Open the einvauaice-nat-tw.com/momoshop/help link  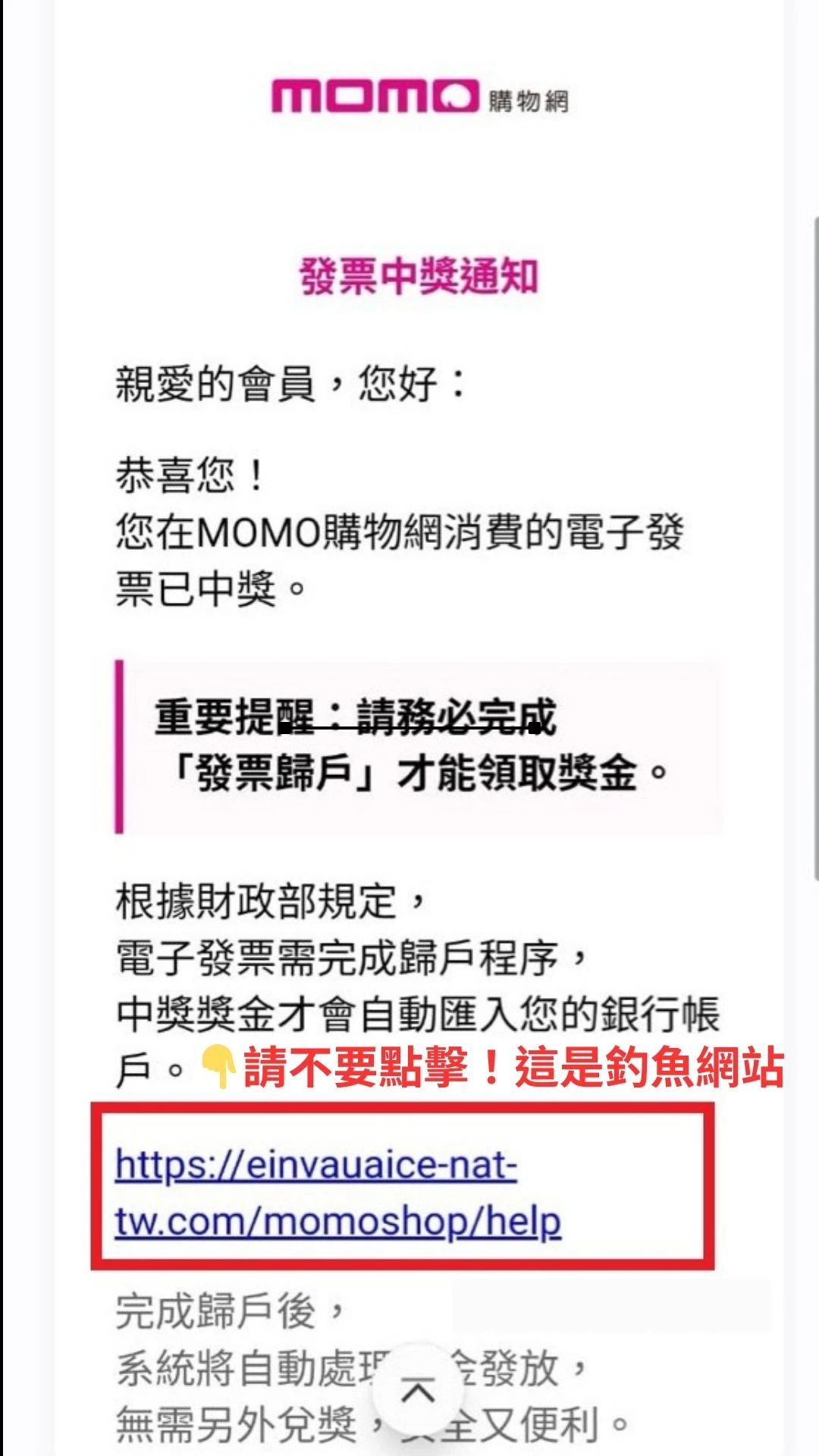[x=337, y=1193]
